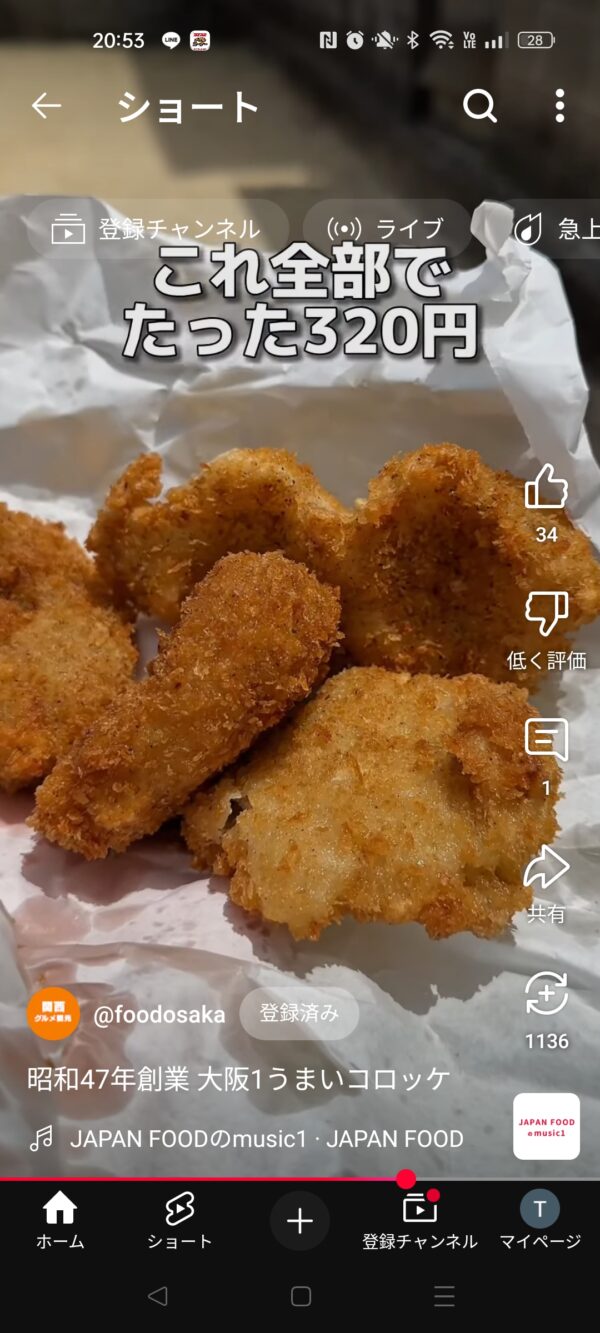Image resolution: width=600 pixels, height=1333 pixels.
Task: Open comments on this short
Action: tap(546, 741)
